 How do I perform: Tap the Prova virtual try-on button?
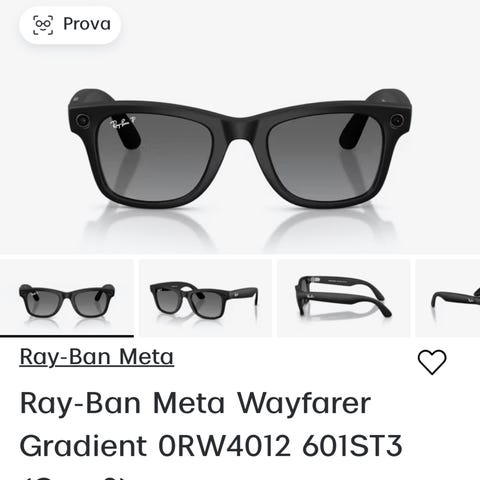tap(70, 25)
